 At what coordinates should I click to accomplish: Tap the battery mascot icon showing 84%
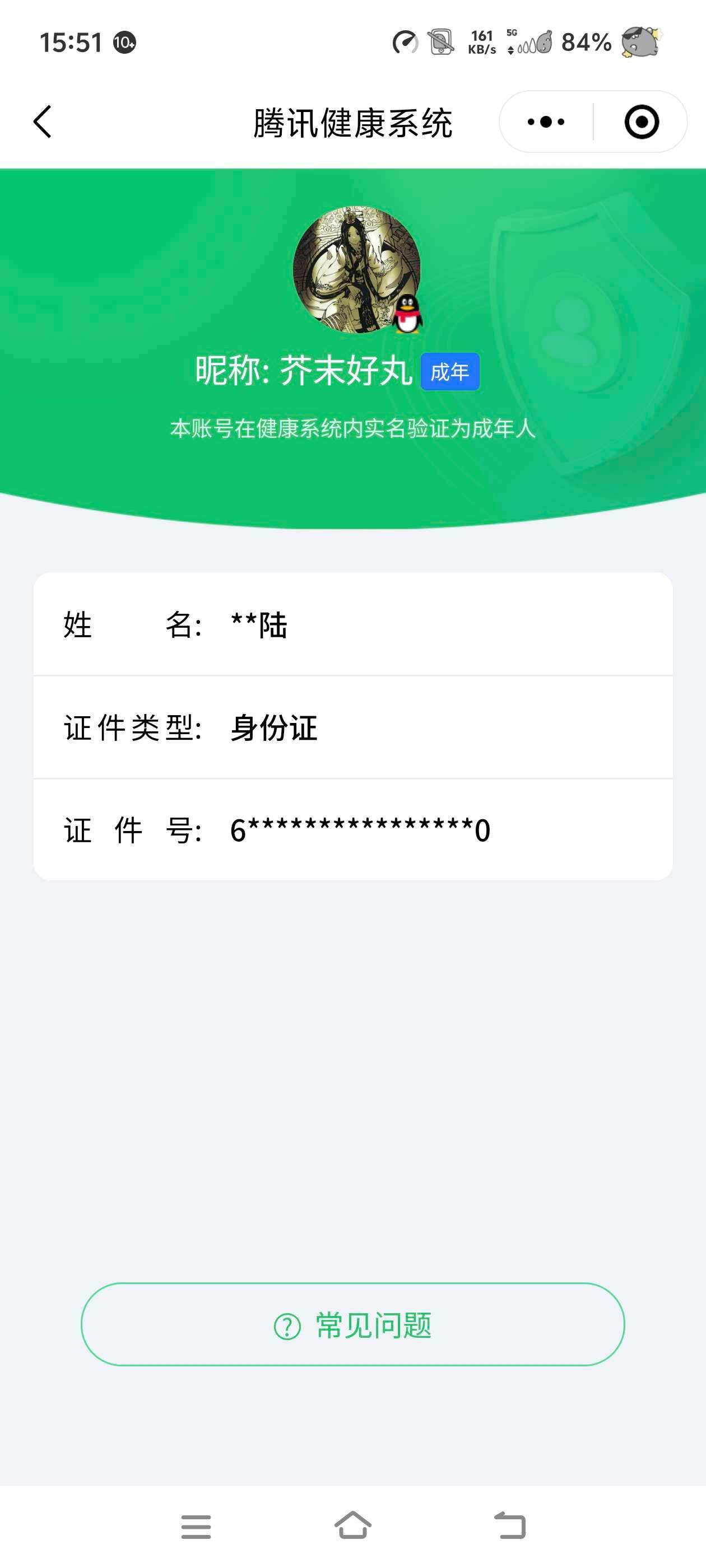640,43
